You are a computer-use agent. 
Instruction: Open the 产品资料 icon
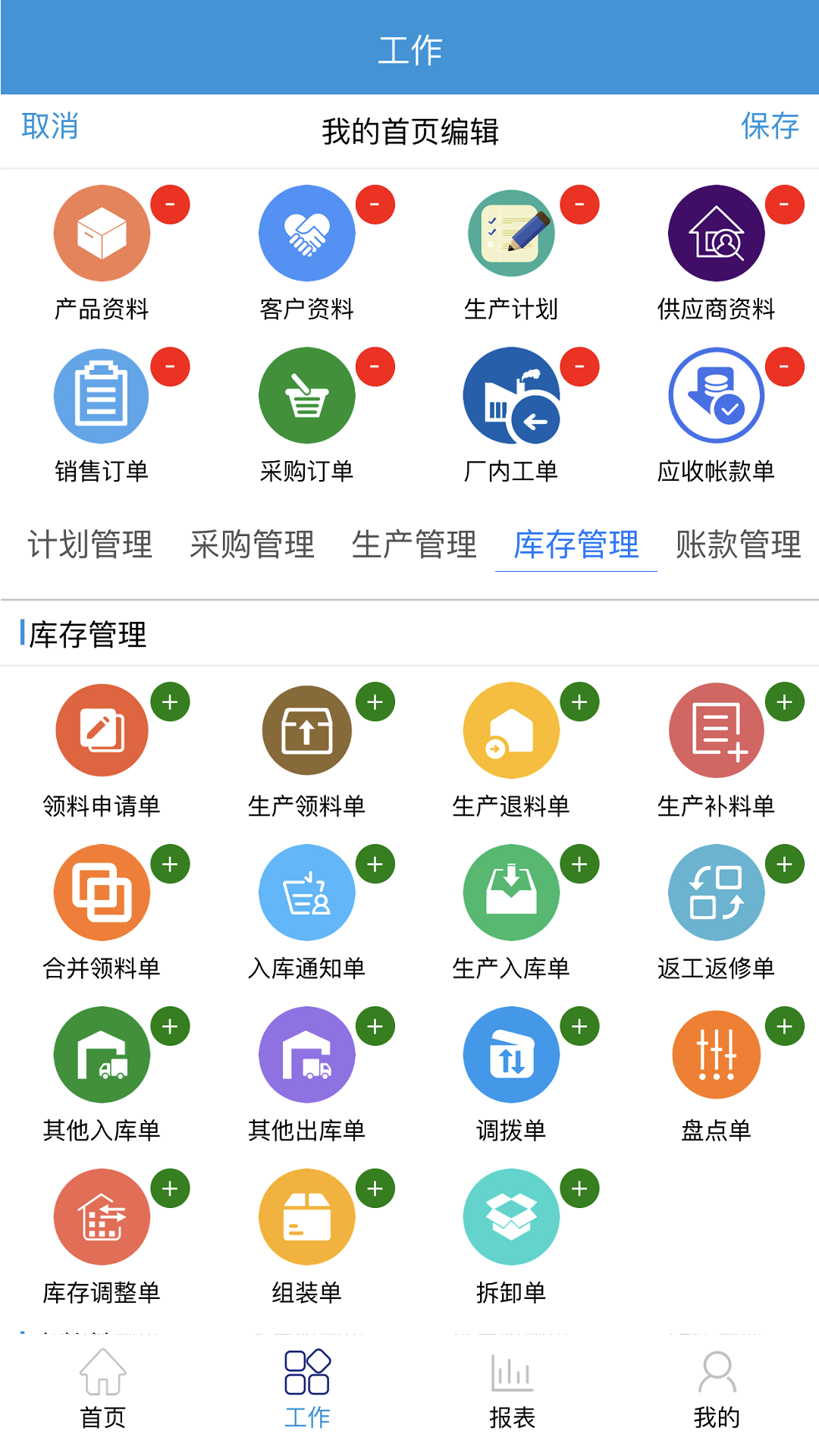point(102,233)
